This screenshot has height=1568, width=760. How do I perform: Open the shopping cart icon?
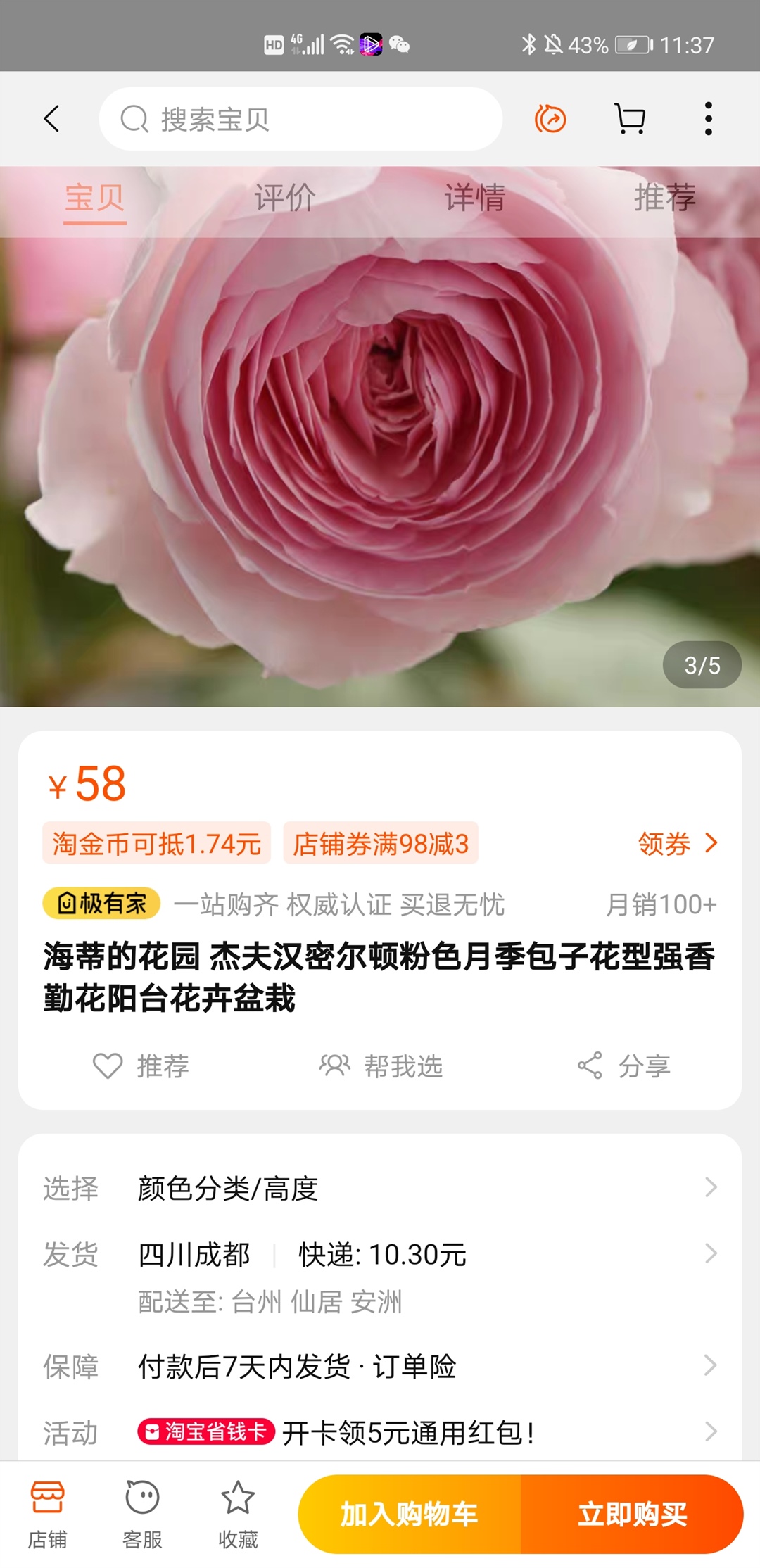[629, 119]
